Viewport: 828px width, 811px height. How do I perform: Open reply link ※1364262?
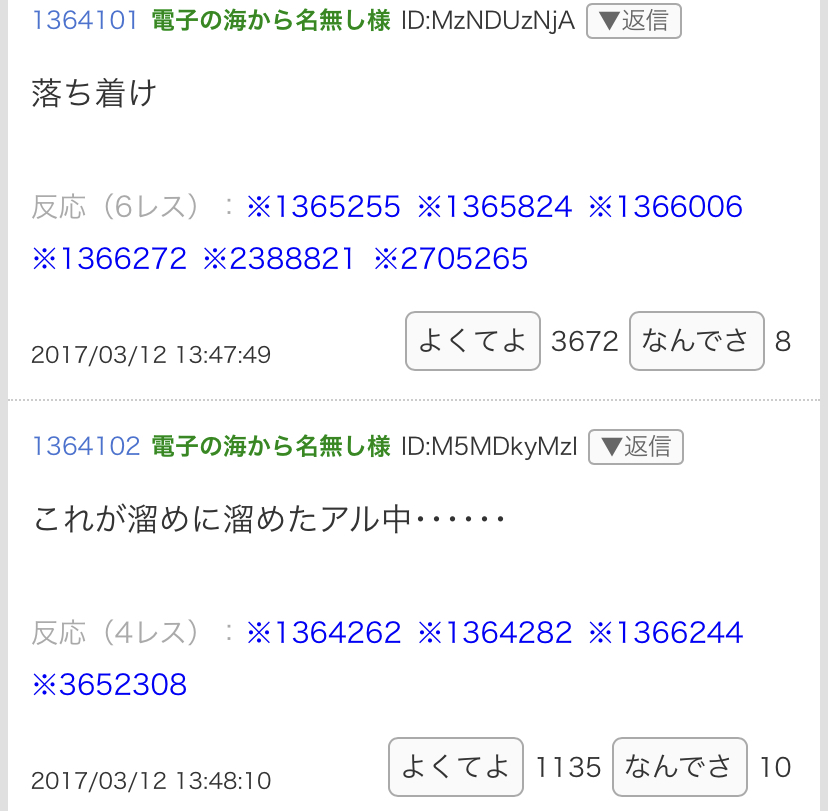click(323, 633)
